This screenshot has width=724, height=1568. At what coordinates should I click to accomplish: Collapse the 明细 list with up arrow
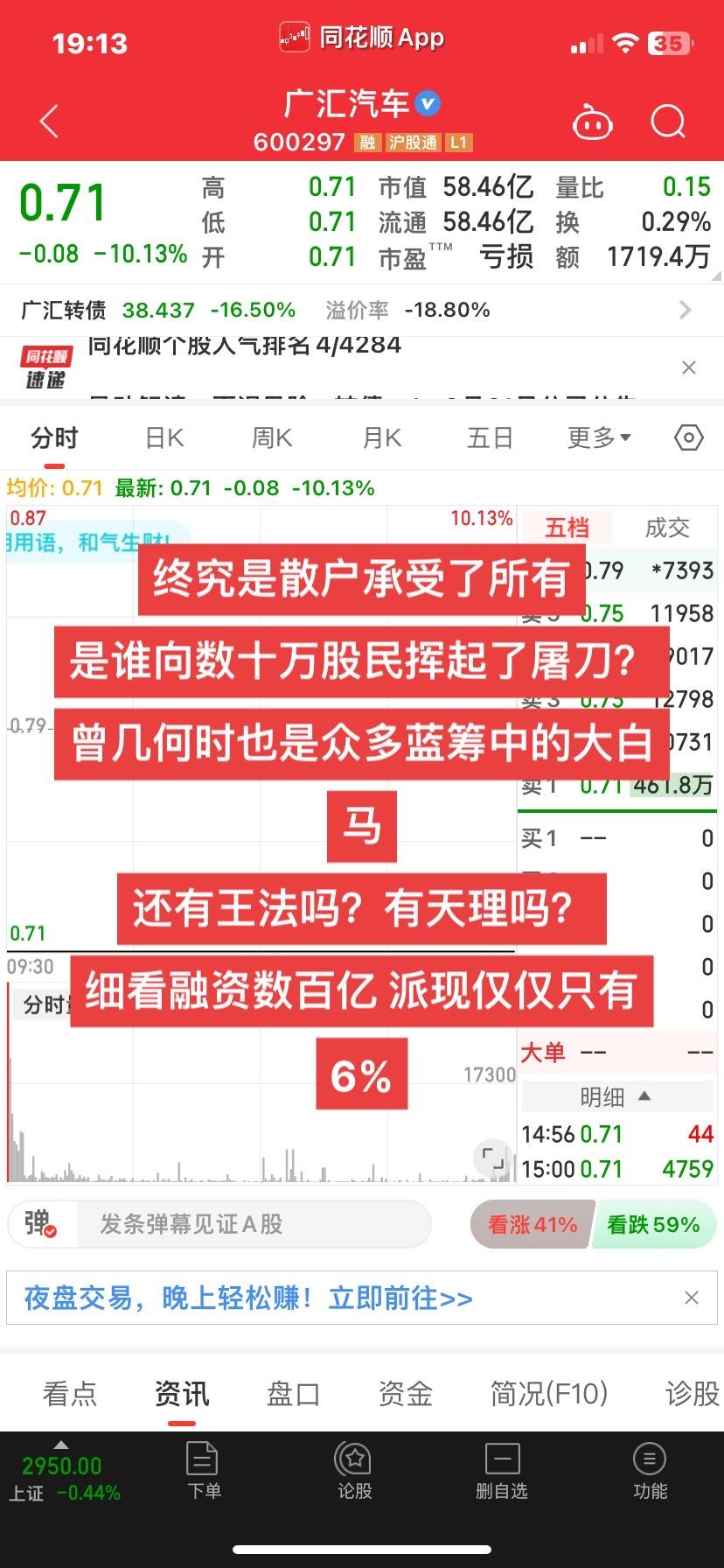pos(644,1095)
